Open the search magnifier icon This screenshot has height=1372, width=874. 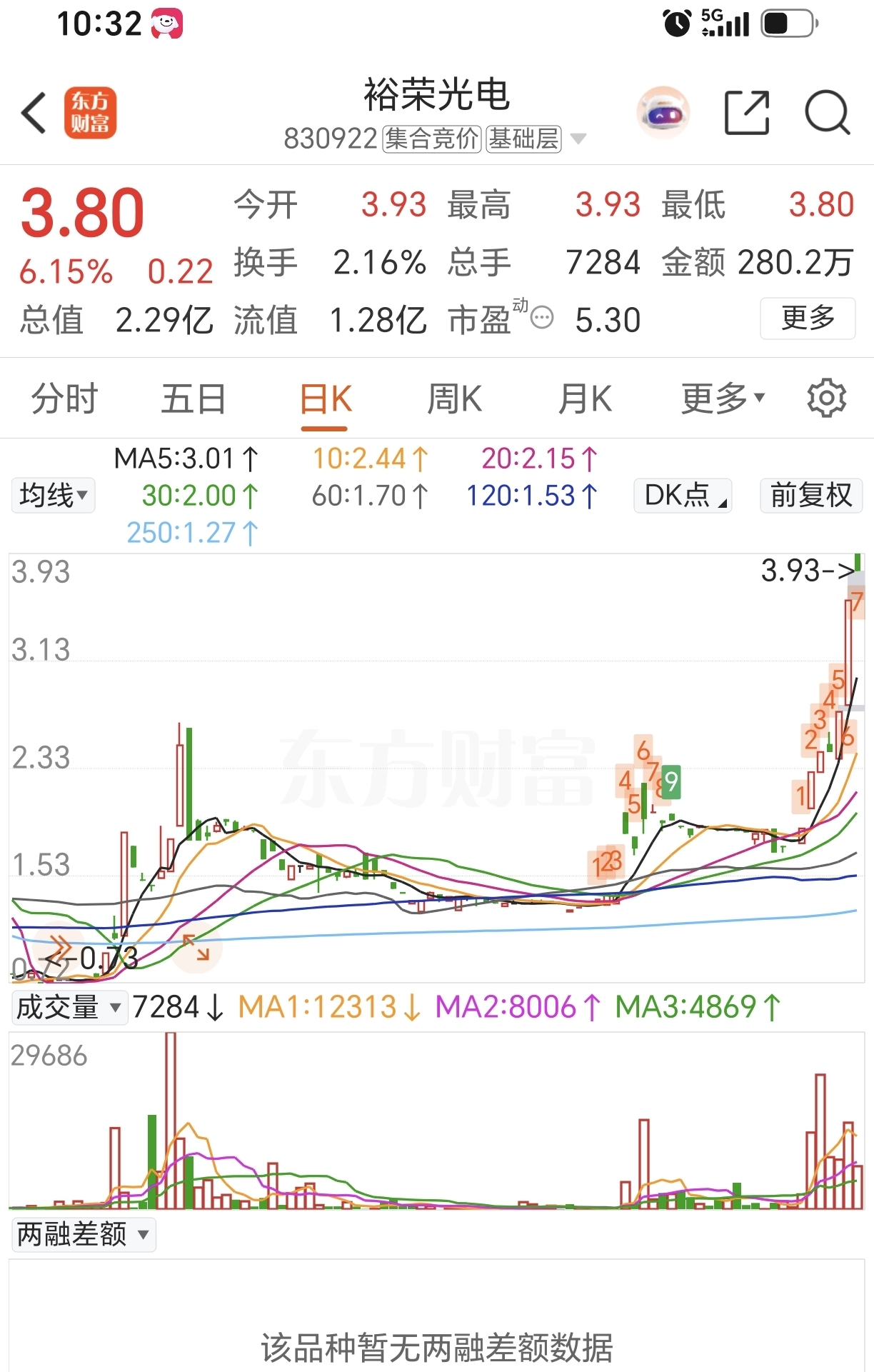[x=827, y=113]
